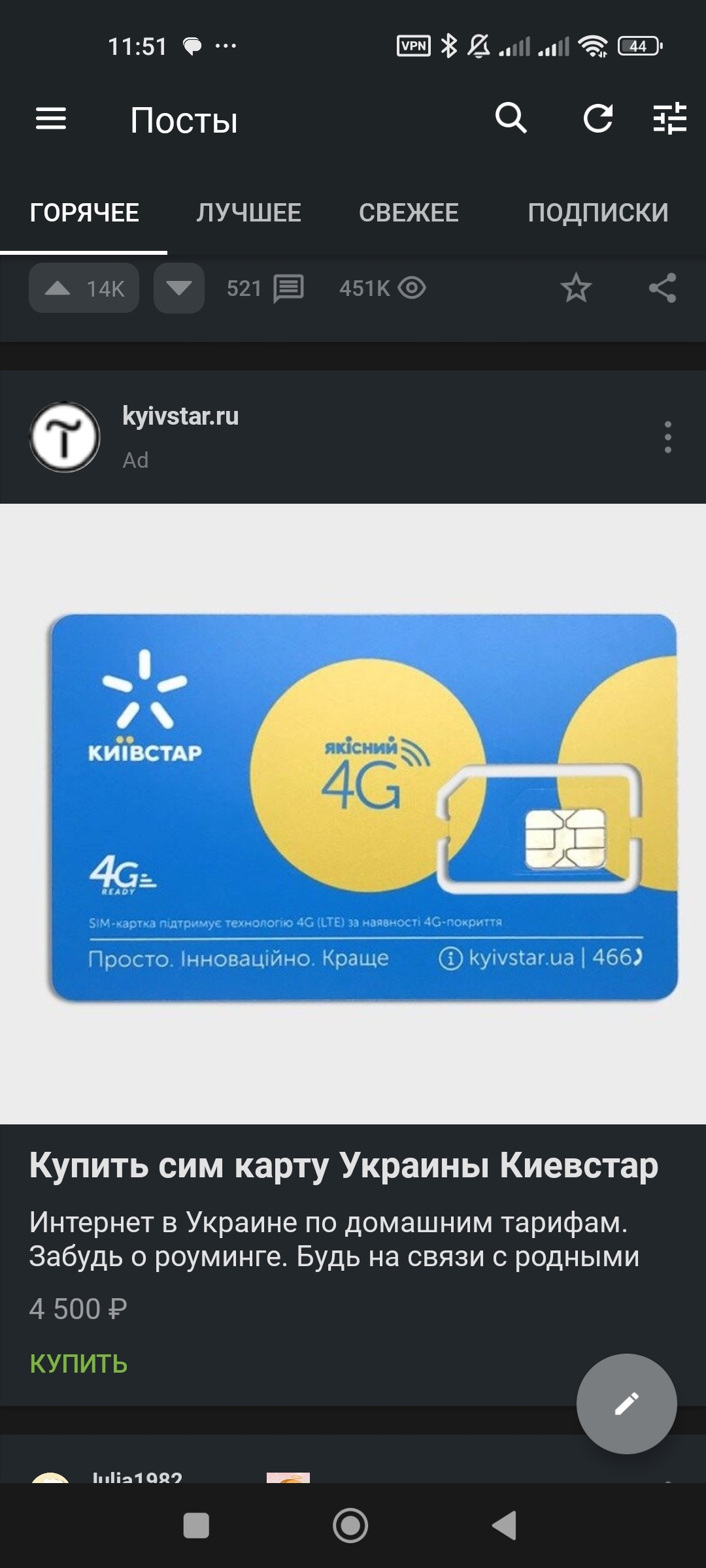Refresh the posts feed
The width and height of the screenshot is (706, 1568).
tap(597, 118)
